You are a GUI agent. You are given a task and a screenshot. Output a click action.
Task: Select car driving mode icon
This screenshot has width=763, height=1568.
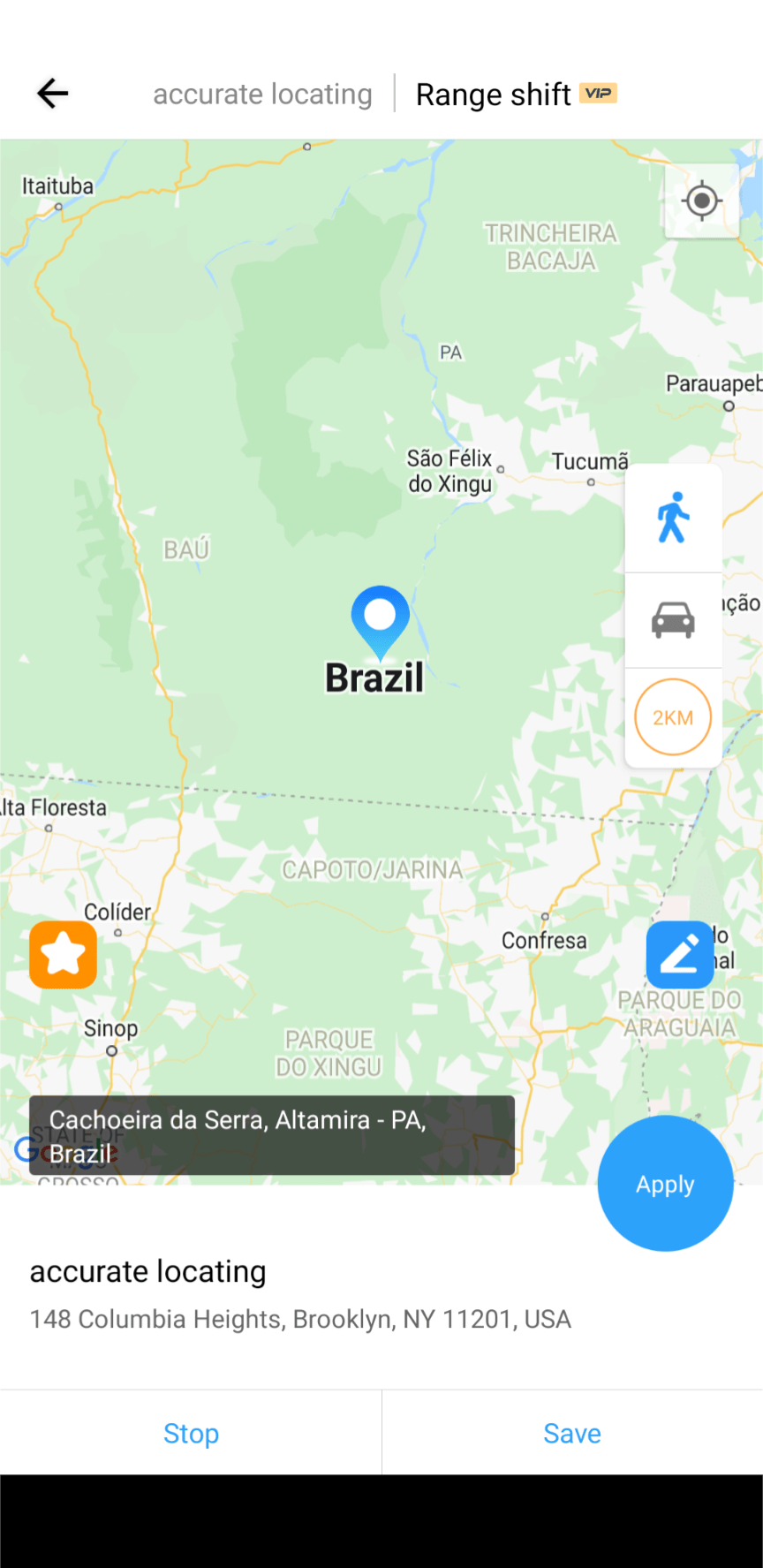[673, 620]
